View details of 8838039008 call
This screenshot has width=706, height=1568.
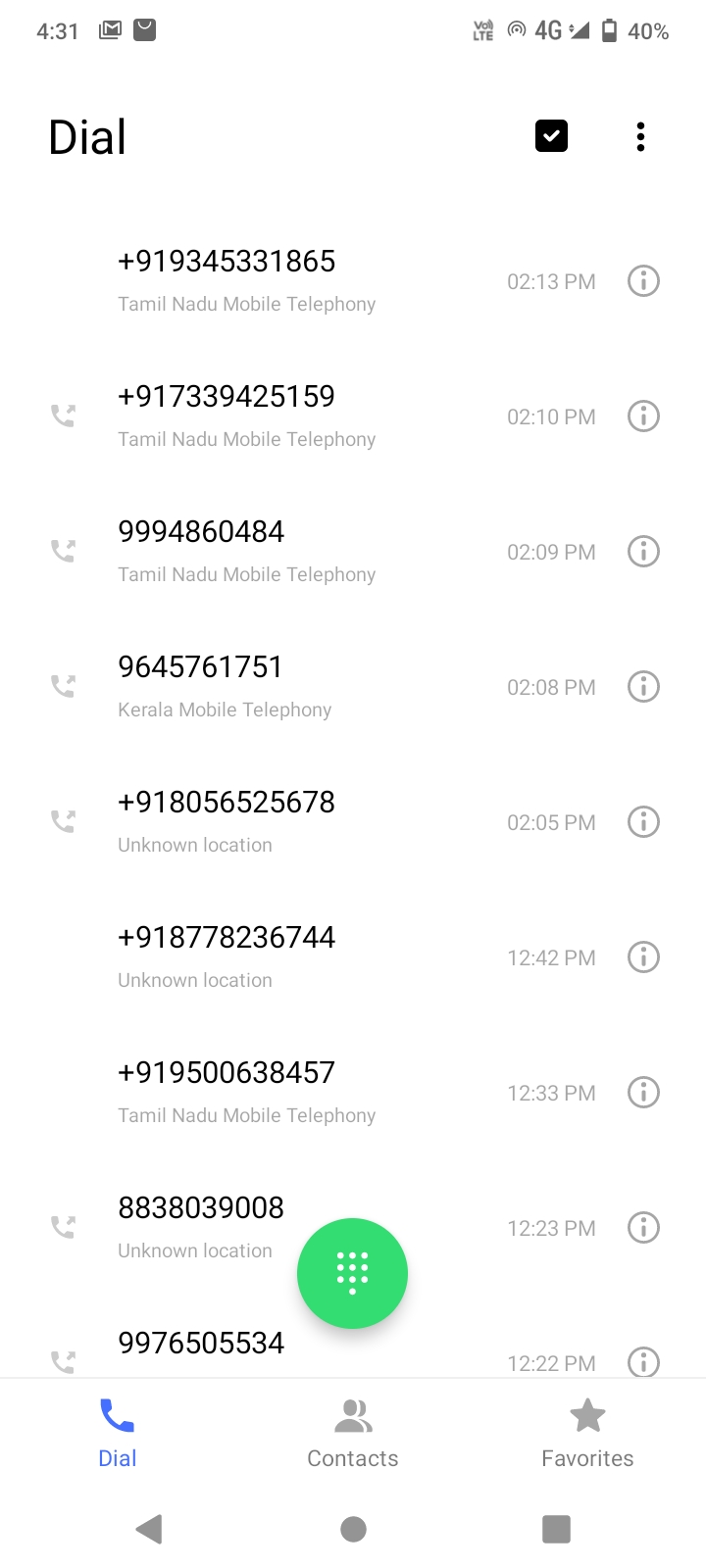click(643, 1228)
